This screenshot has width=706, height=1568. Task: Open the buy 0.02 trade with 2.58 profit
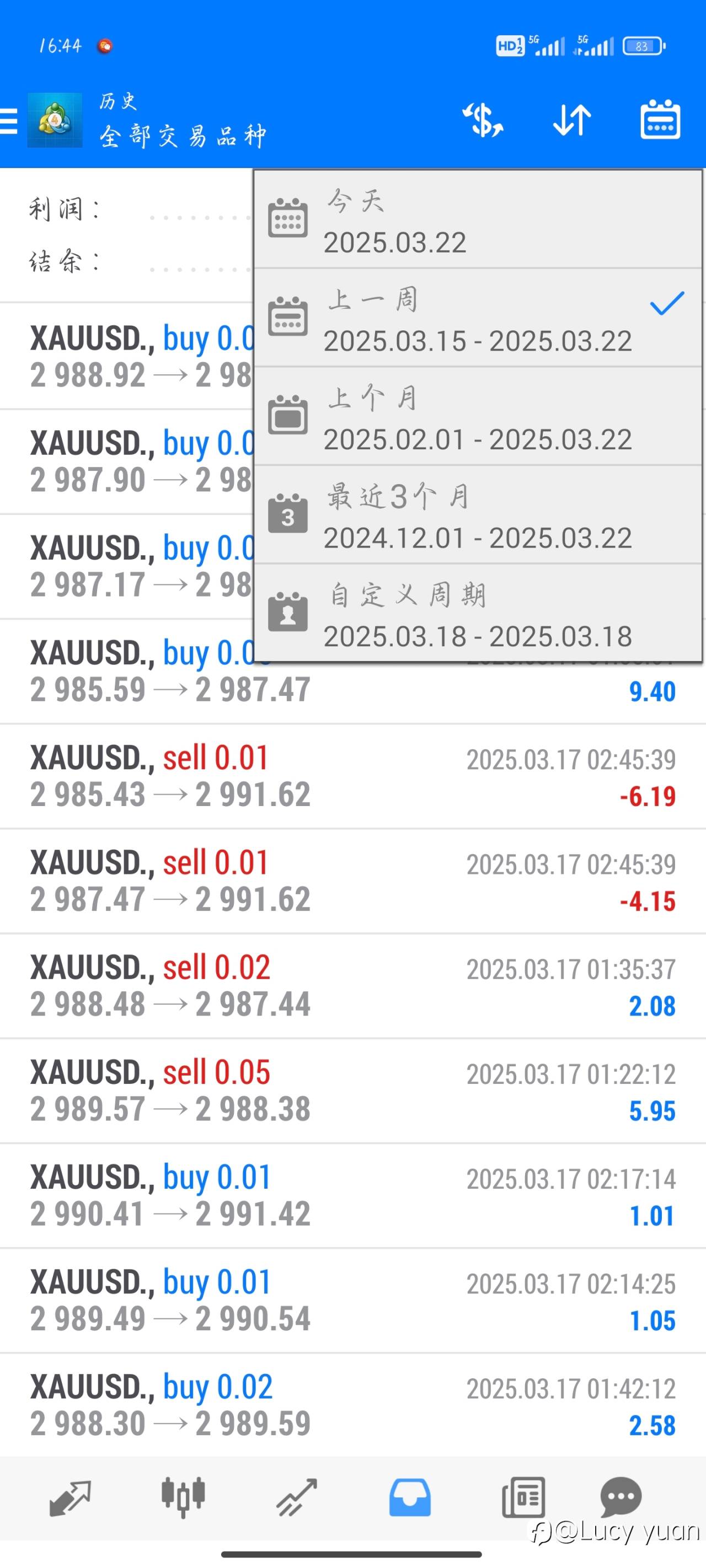[352, 1405]
